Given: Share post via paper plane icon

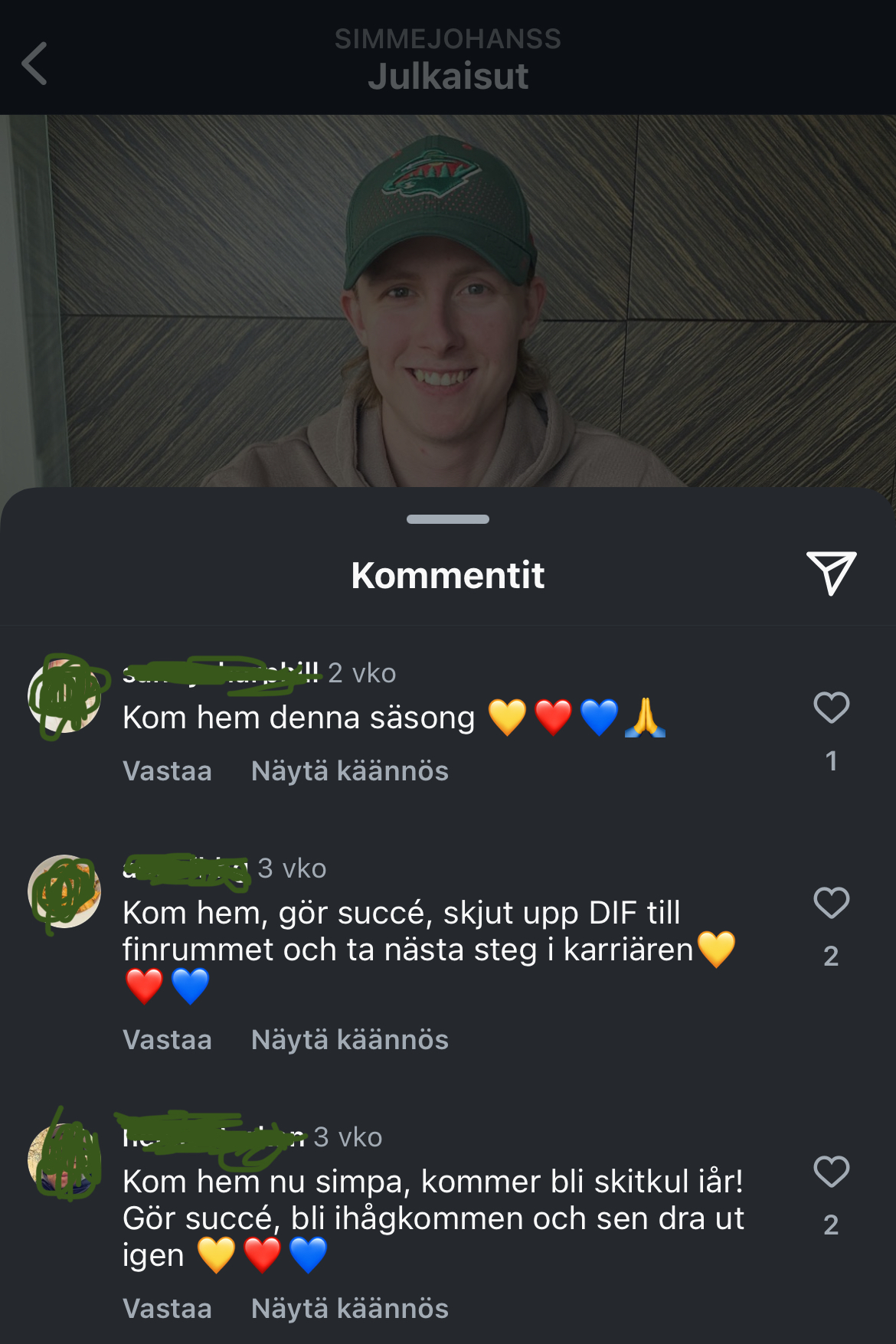Looking at the screenshot, I should point(831,572).
